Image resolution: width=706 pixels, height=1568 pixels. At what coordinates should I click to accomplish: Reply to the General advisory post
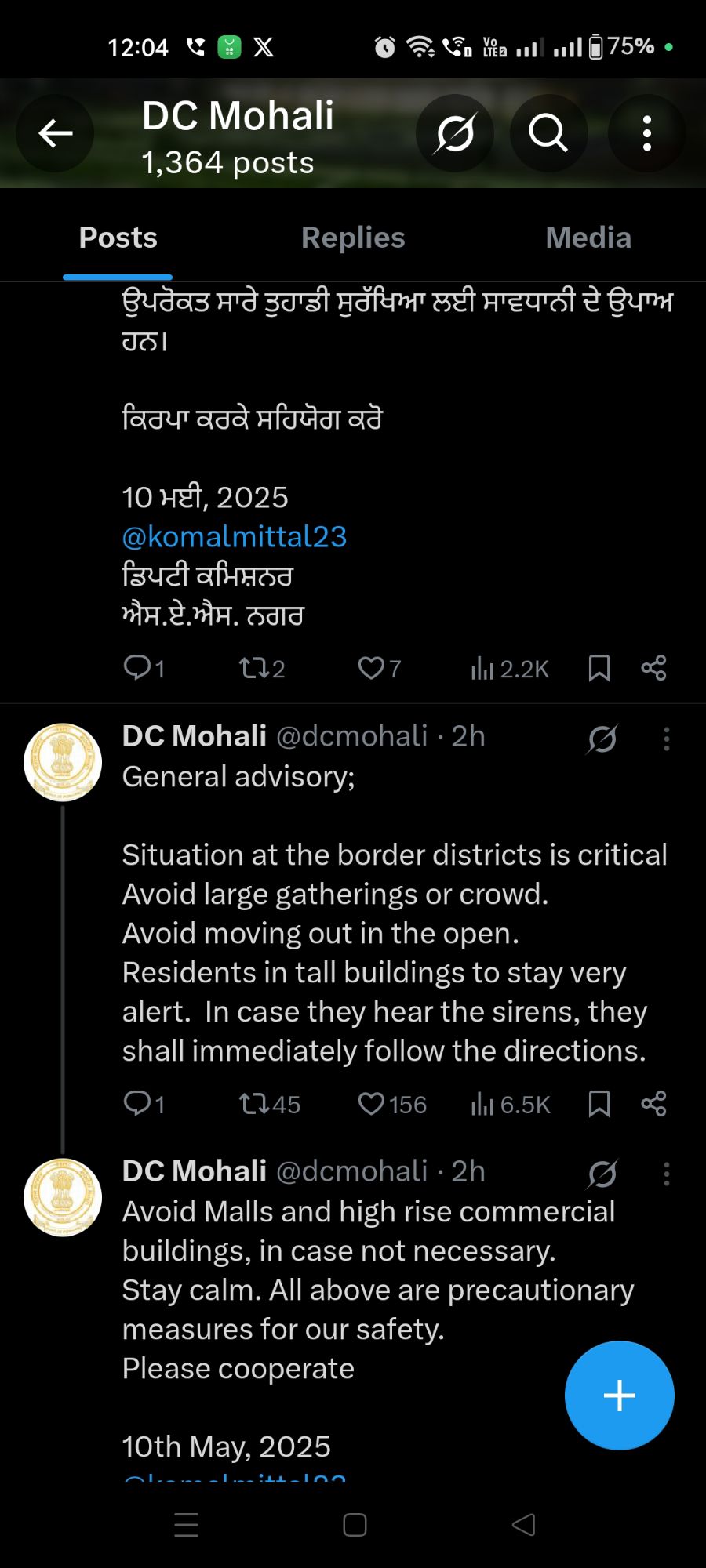[144, 1104]
